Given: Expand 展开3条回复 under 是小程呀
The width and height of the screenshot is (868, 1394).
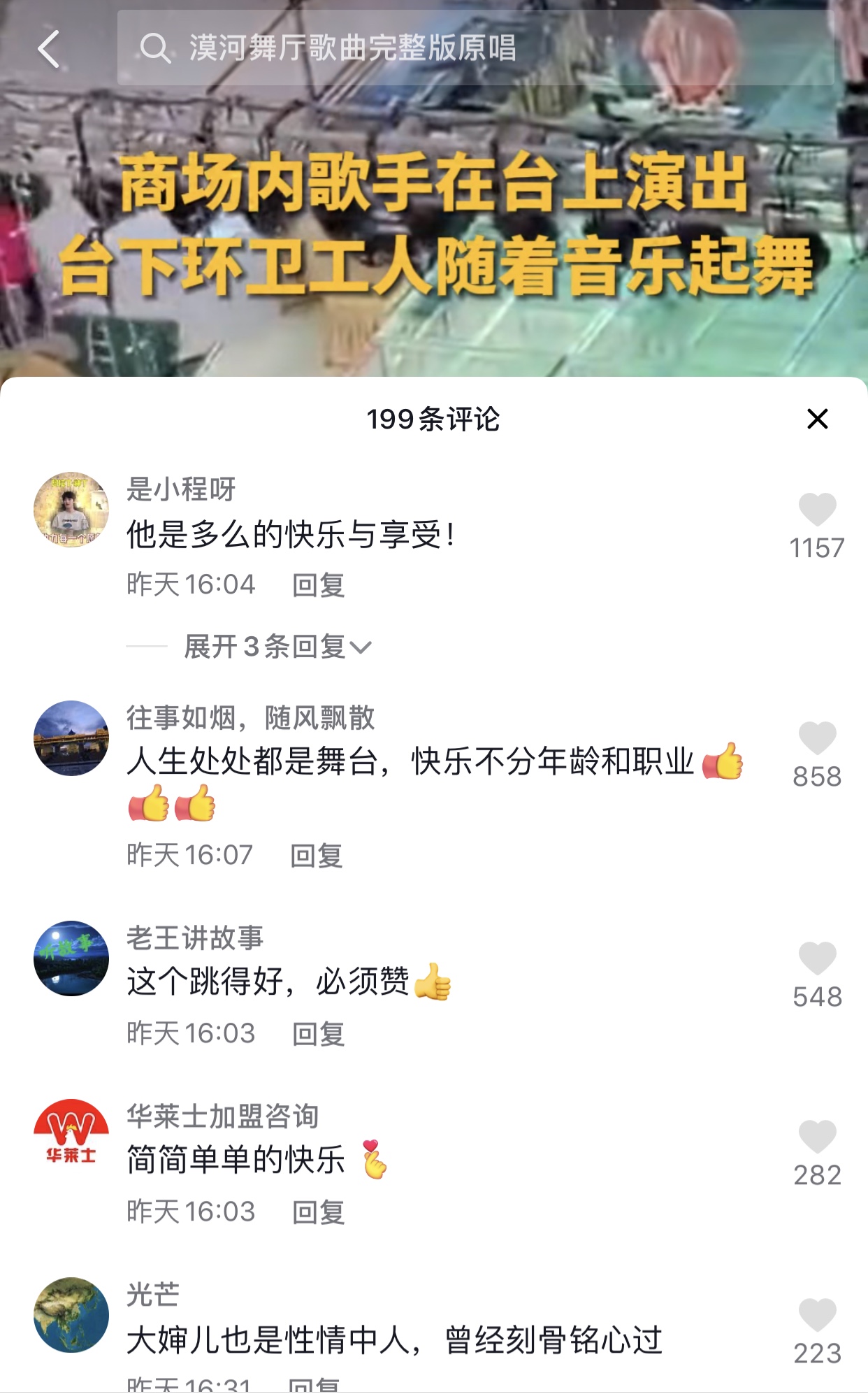Looking at the screenshot, I should (x=277, y=647).
